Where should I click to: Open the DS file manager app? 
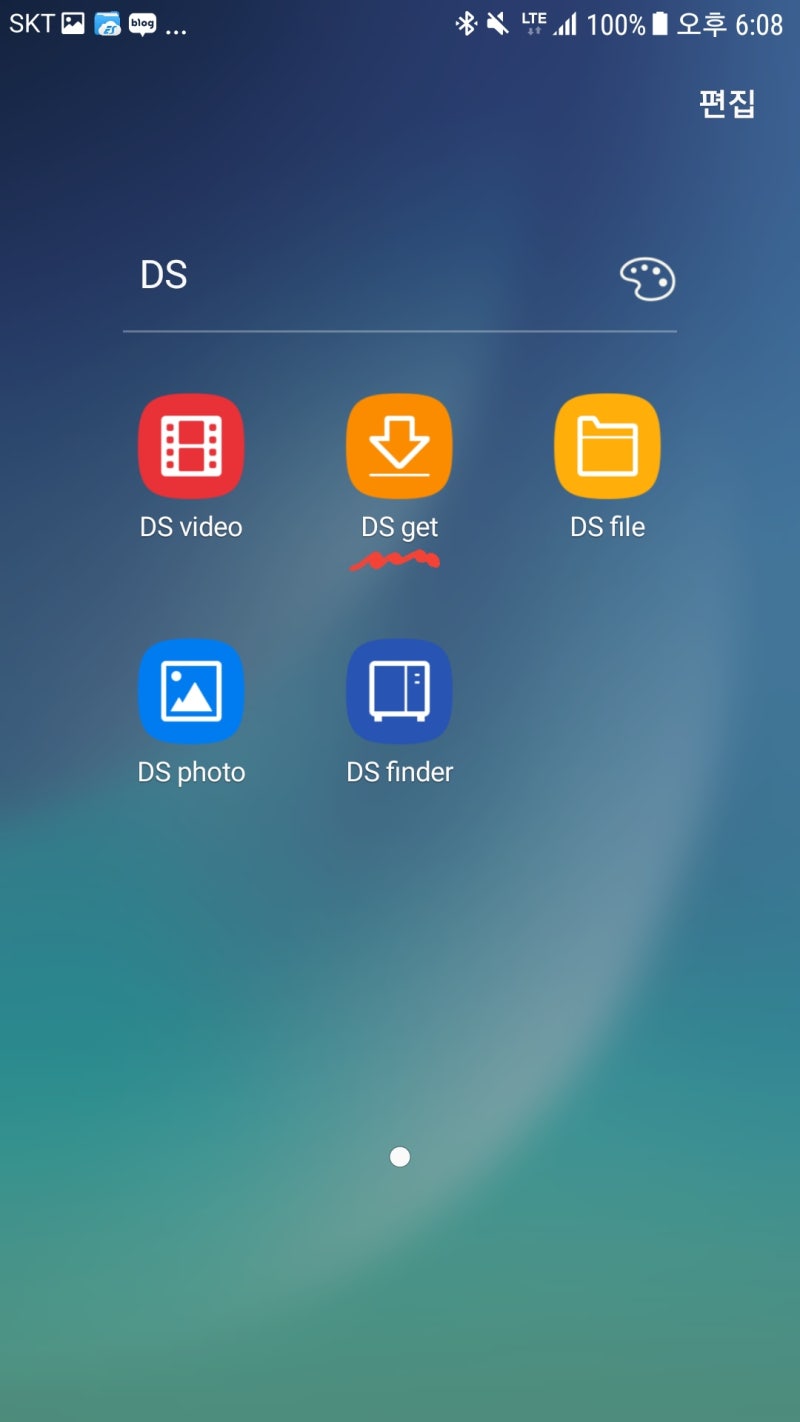(607, 446)
